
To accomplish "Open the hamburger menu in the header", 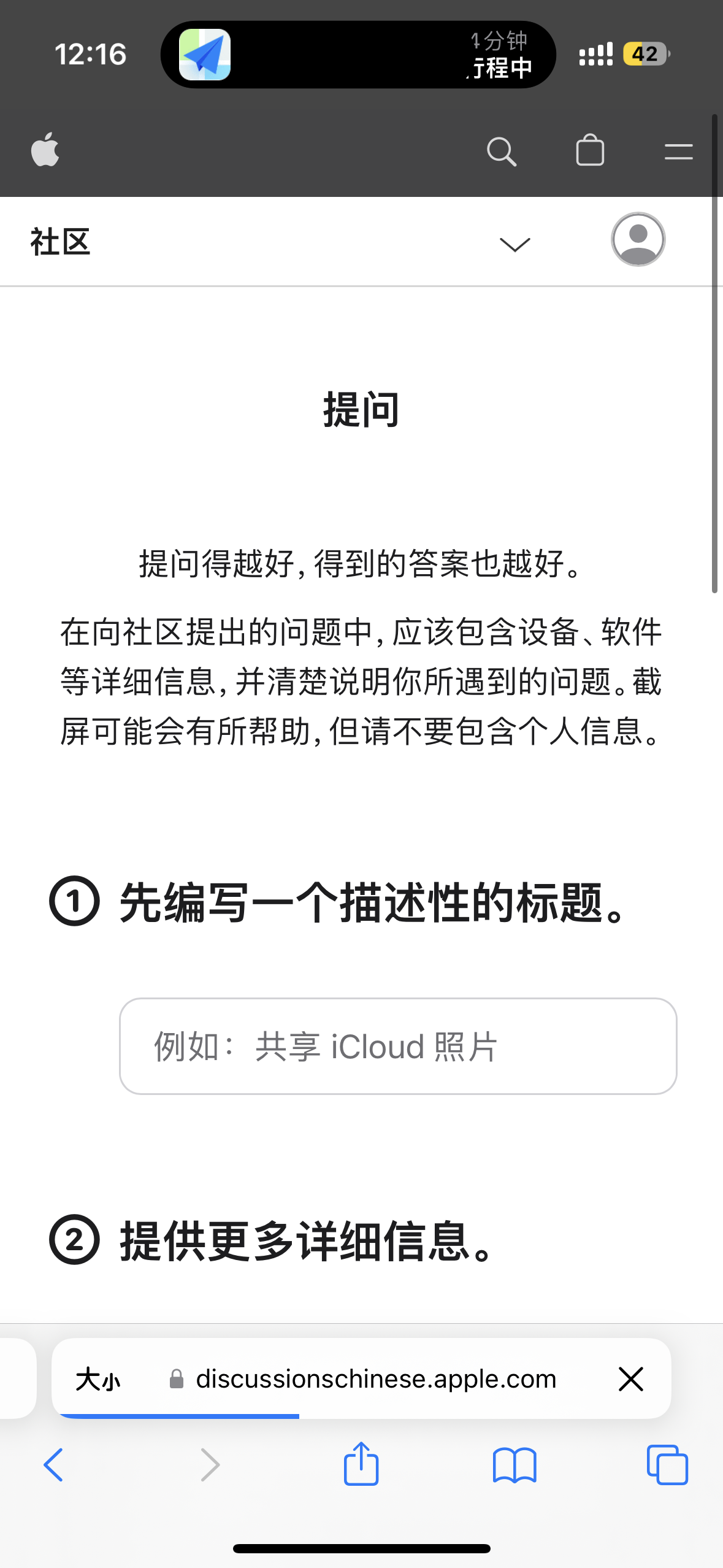I will [678, 152].
